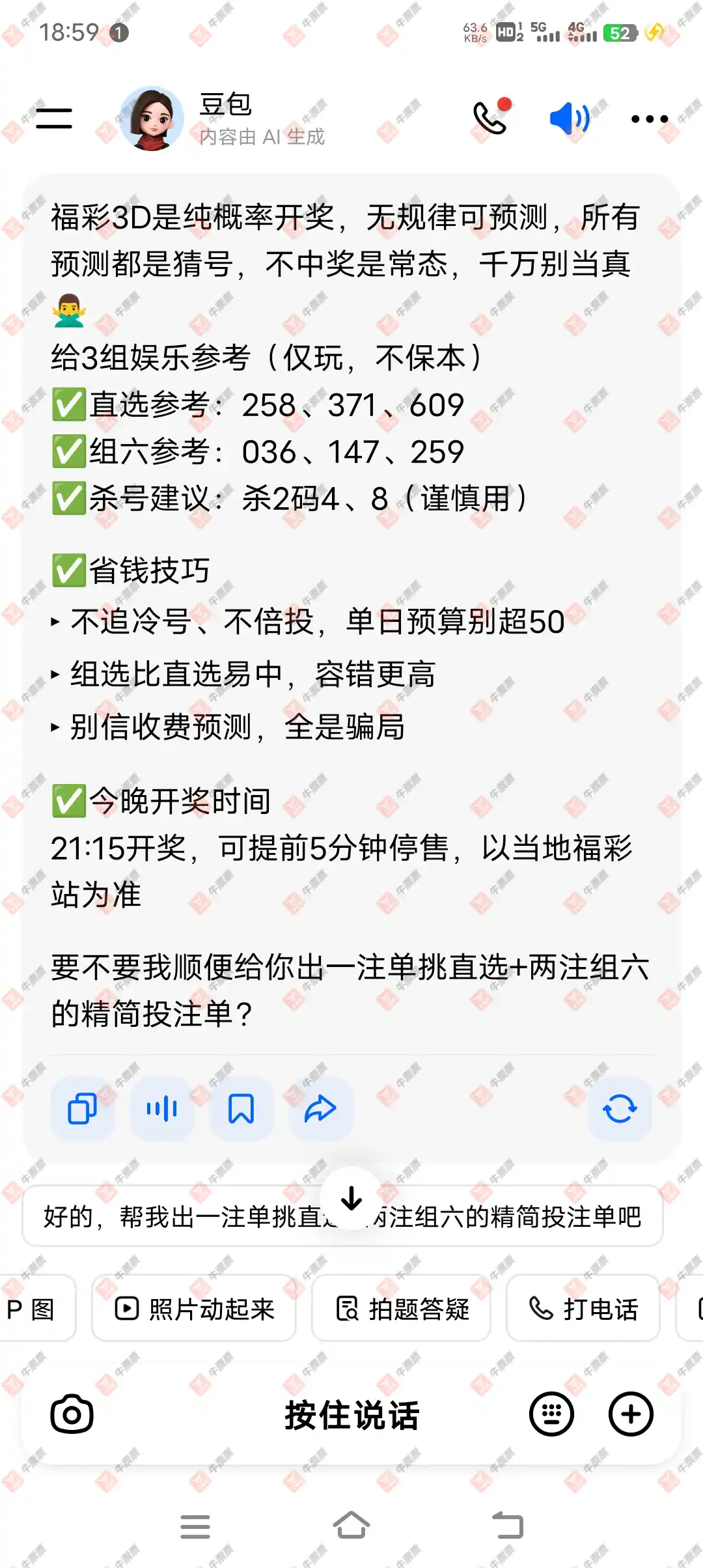Viewport: 703px width, 1568px height.
Task: Start a voice call with 豆包
Action: (491, 118)
